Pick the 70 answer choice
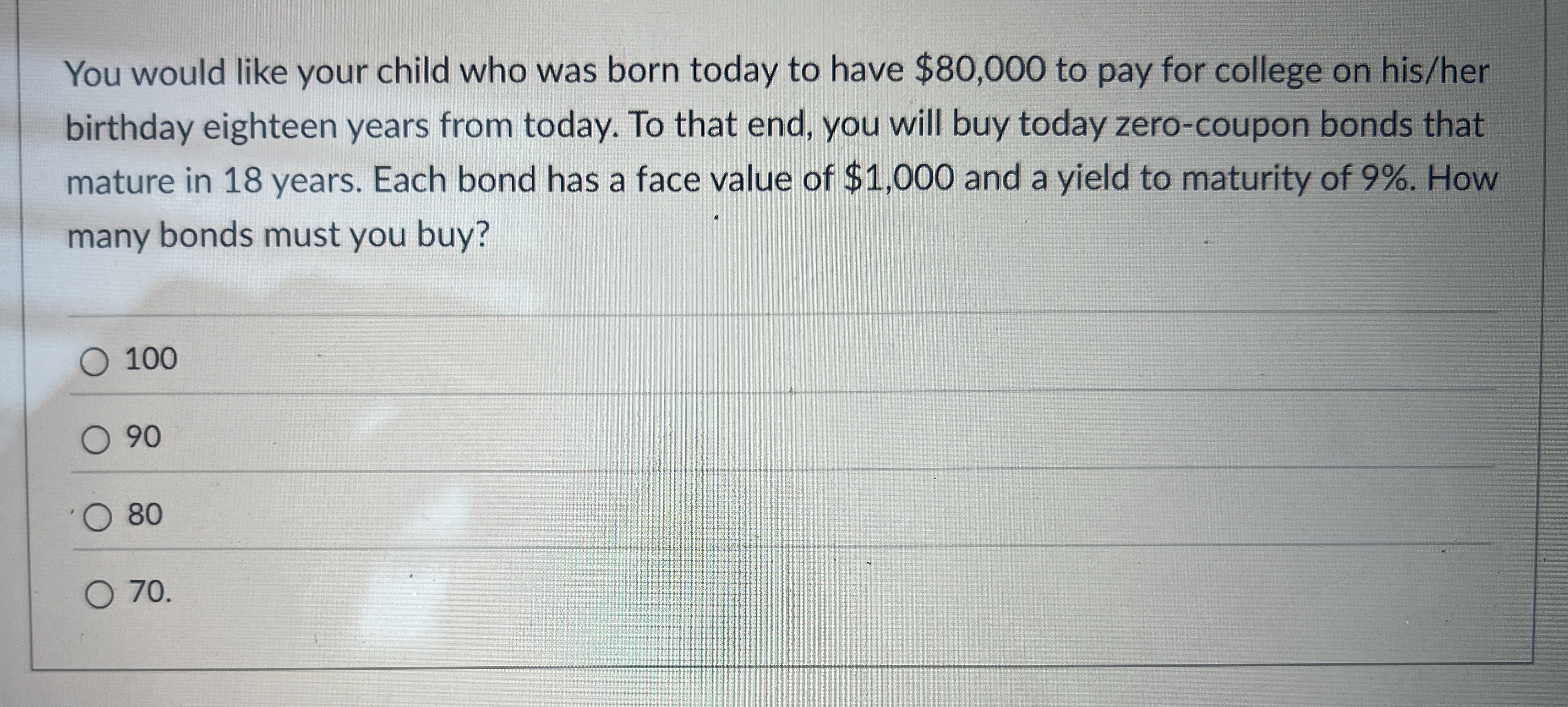Viewport: 1568px width, 707px height. [x=98, y=596]
